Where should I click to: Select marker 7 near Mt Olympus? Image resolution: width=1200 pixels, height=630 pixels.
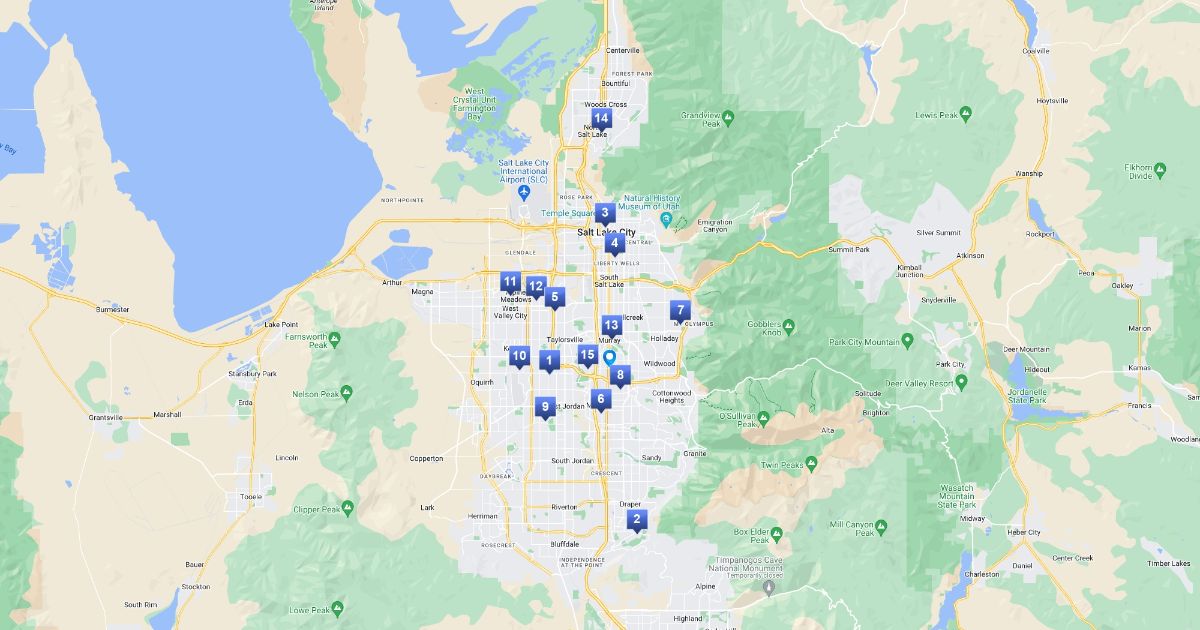(x=680, y=311)
